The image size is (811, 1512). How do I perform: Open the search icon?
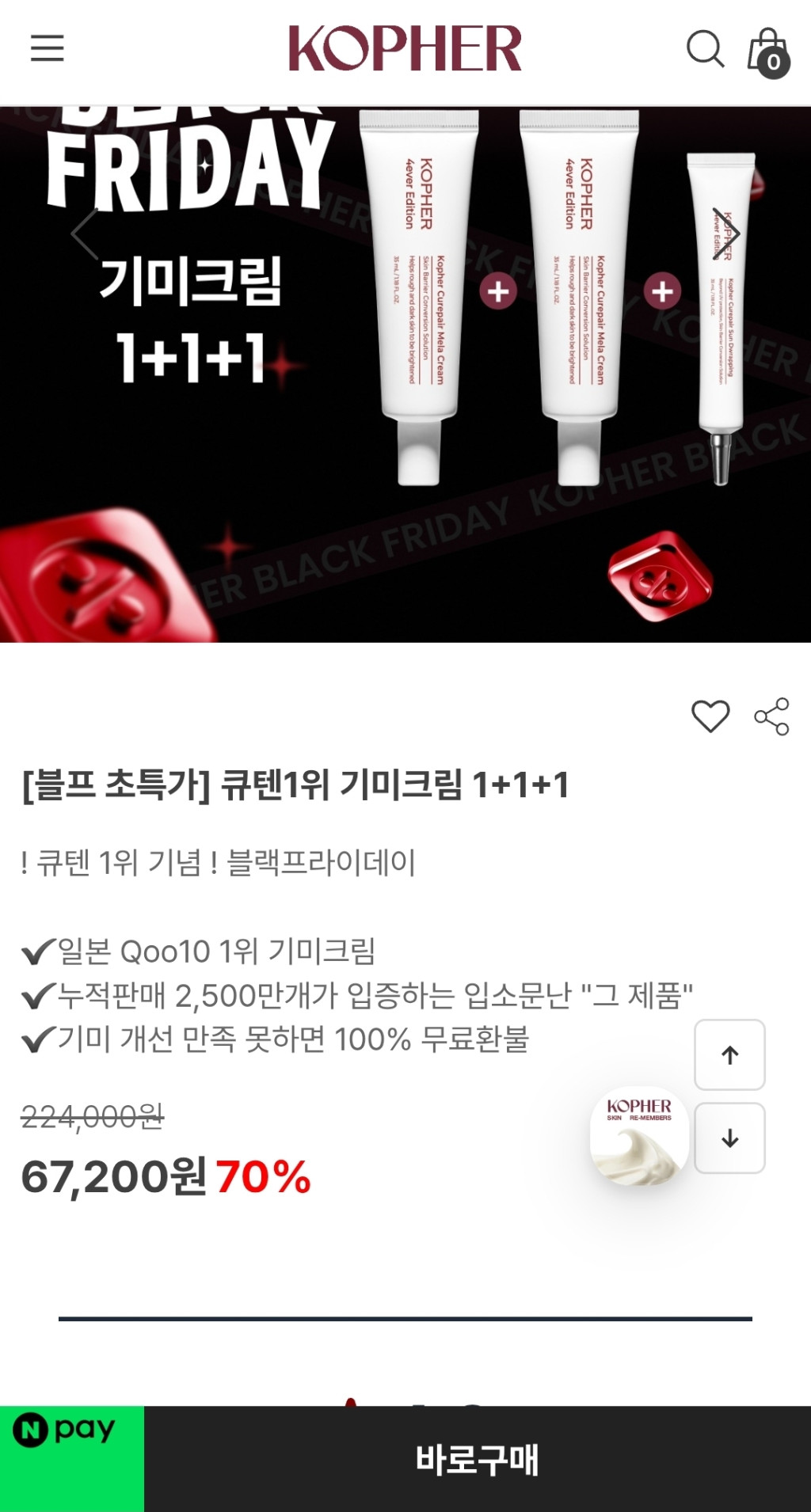pos(704,49)
